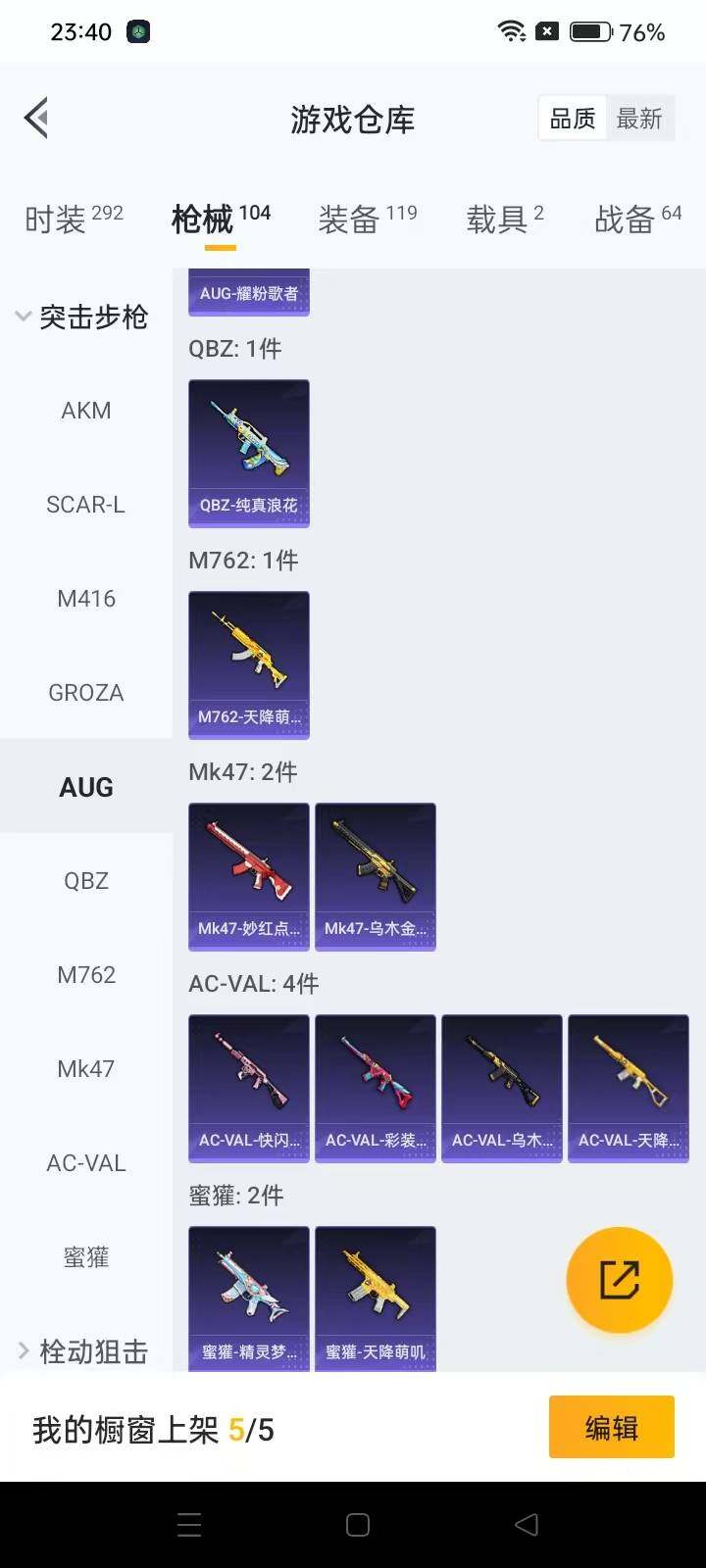Sort by 最新
The width and height of the screenshot is (706, 1568).
[x=639, y=119]
